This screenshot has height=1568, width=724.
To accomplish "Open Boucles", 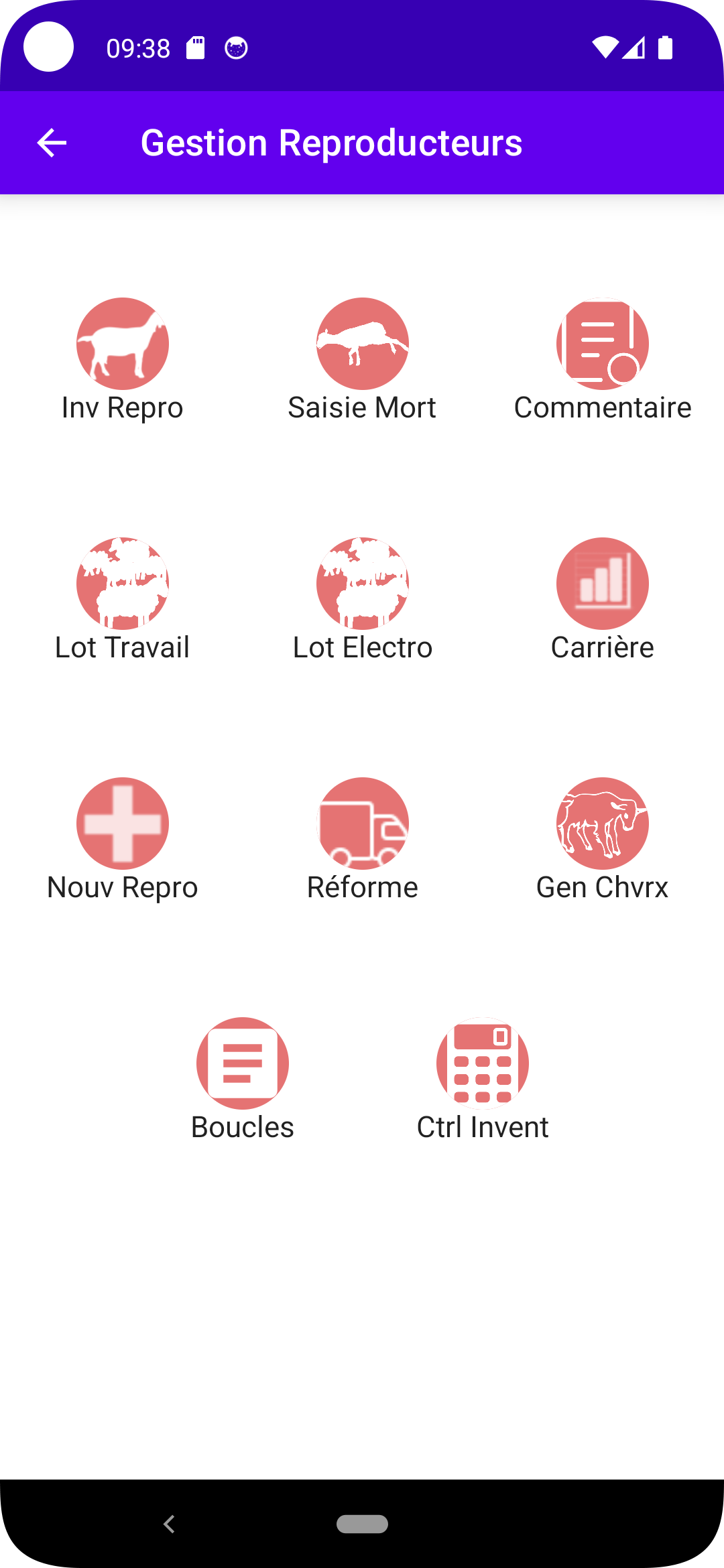I will tap(242, 1063).
